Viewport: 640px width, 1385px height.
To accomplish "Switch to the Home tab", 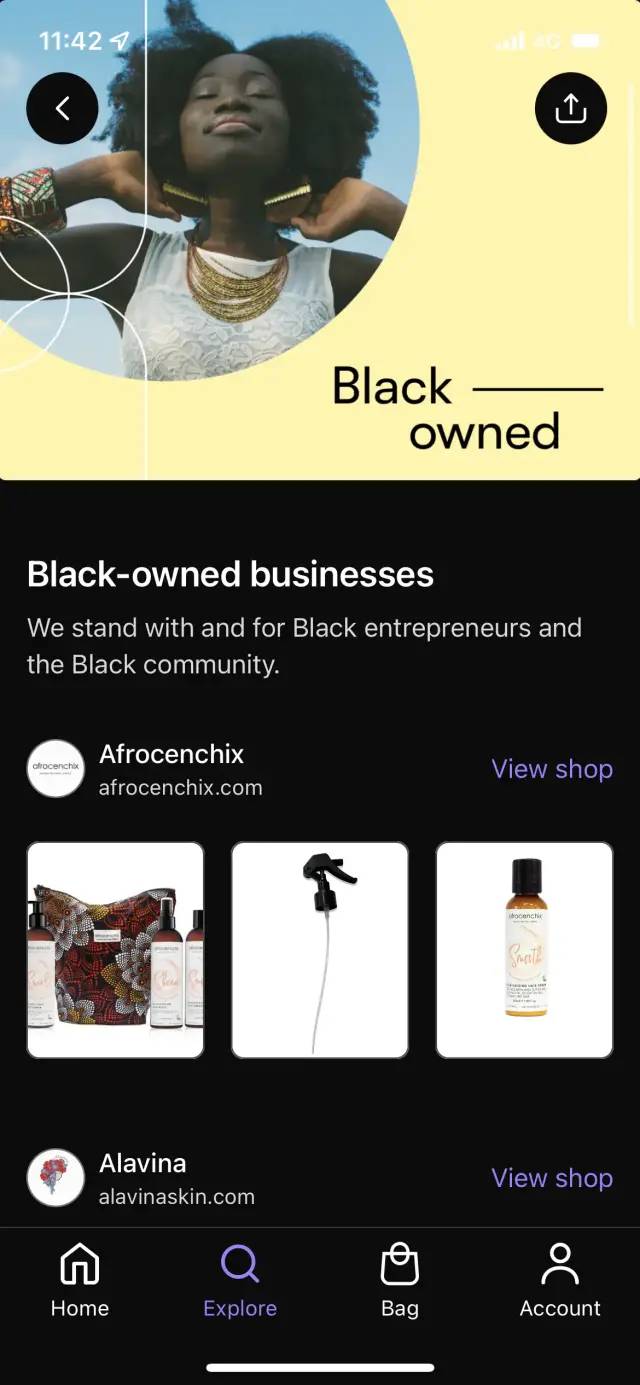I will click(x=80, y=1281).
